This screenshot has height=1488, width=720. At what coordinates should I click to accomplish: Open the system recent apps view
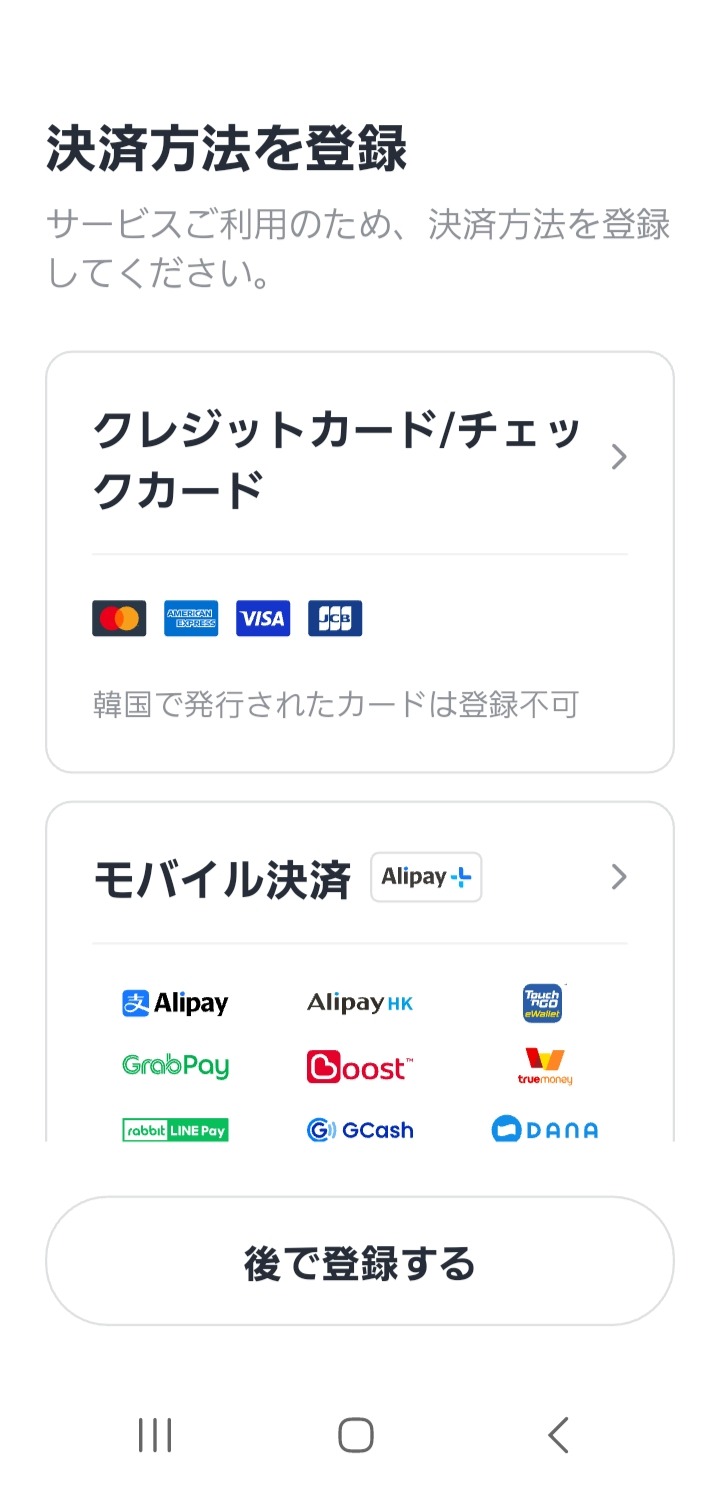(x=155, y=1435)
